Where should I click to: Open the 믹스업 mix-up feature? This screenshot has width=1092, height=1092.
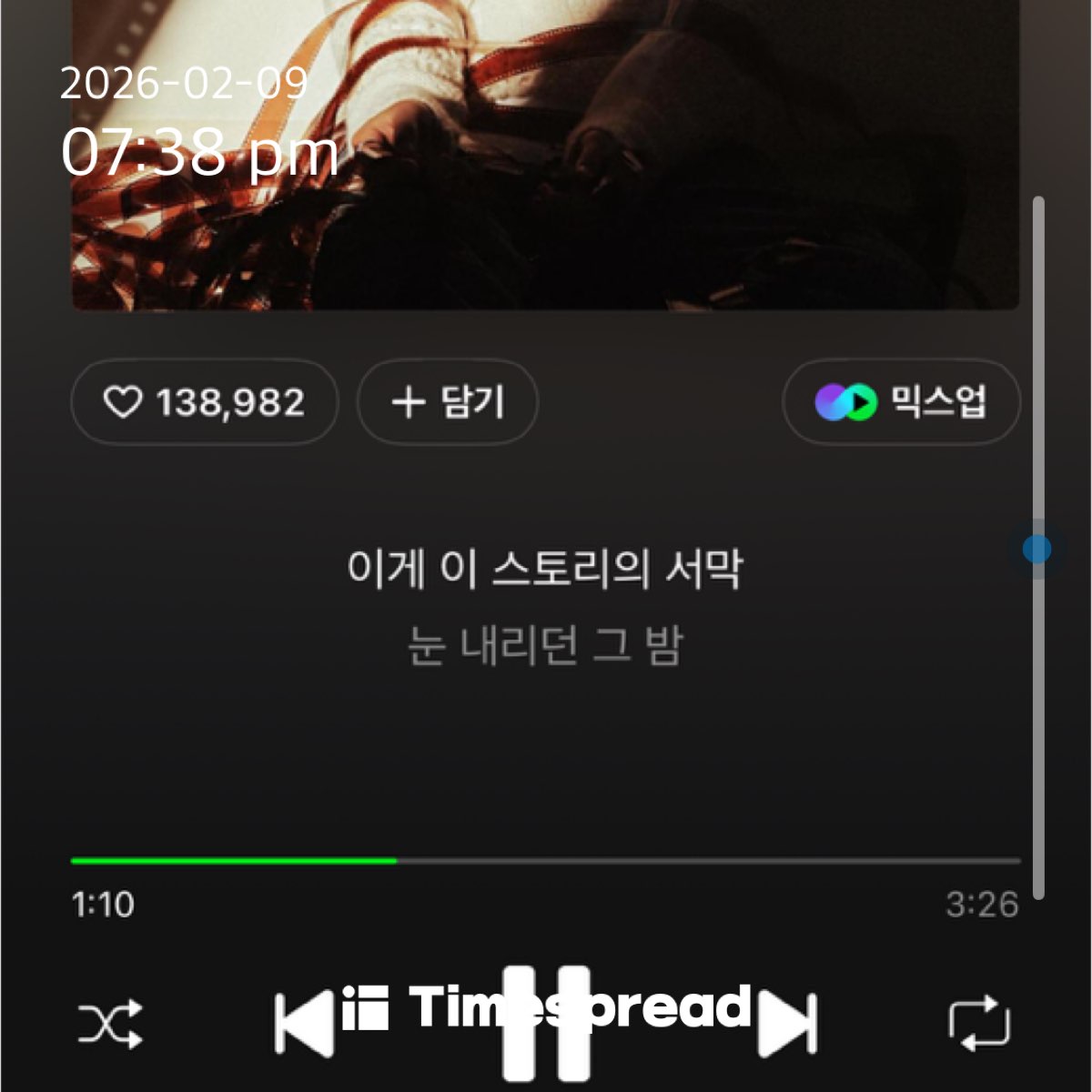point(901,401)
